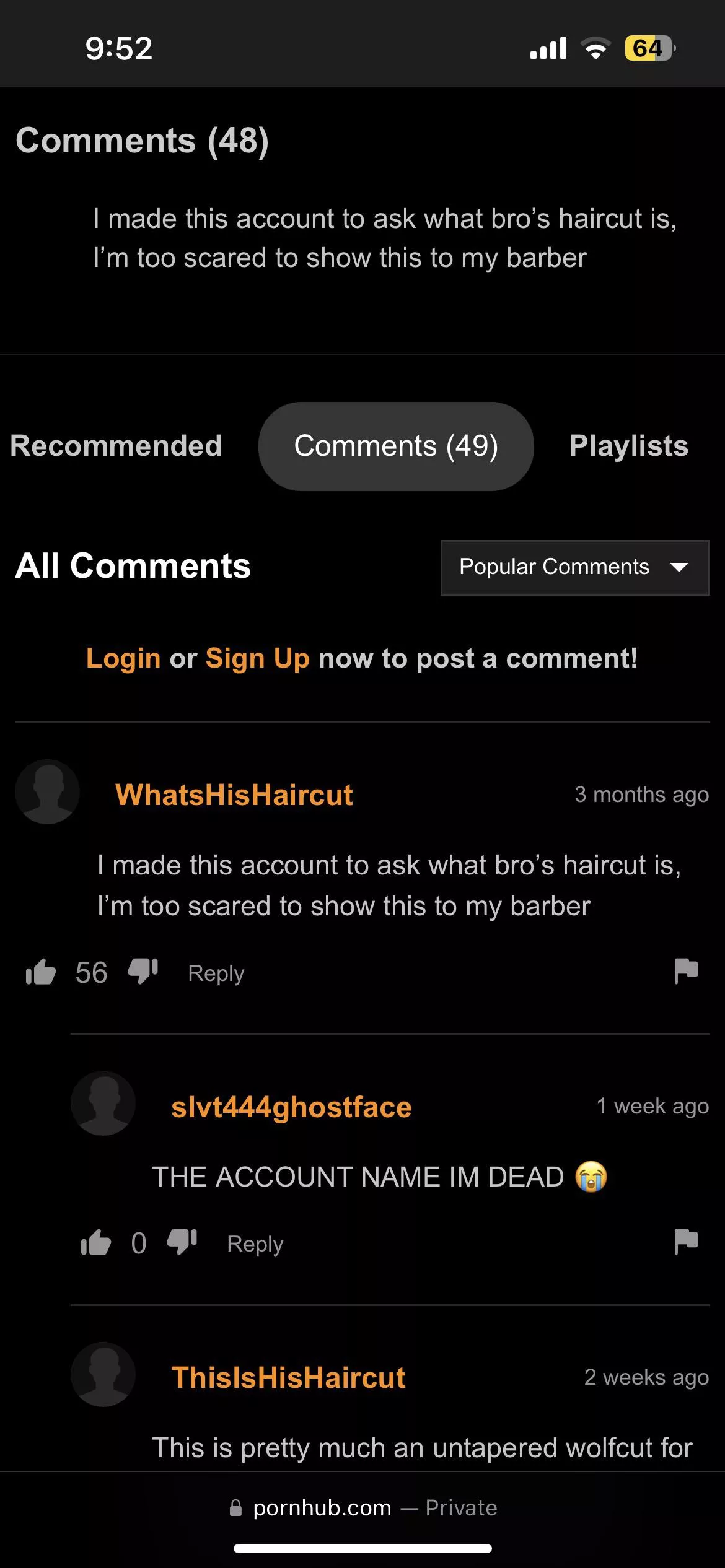This screenshot has width=725, height=1568.
Task: Dislike slvt444ghostface's comment
Action: pyautogui.click(x=182, y=1242)
